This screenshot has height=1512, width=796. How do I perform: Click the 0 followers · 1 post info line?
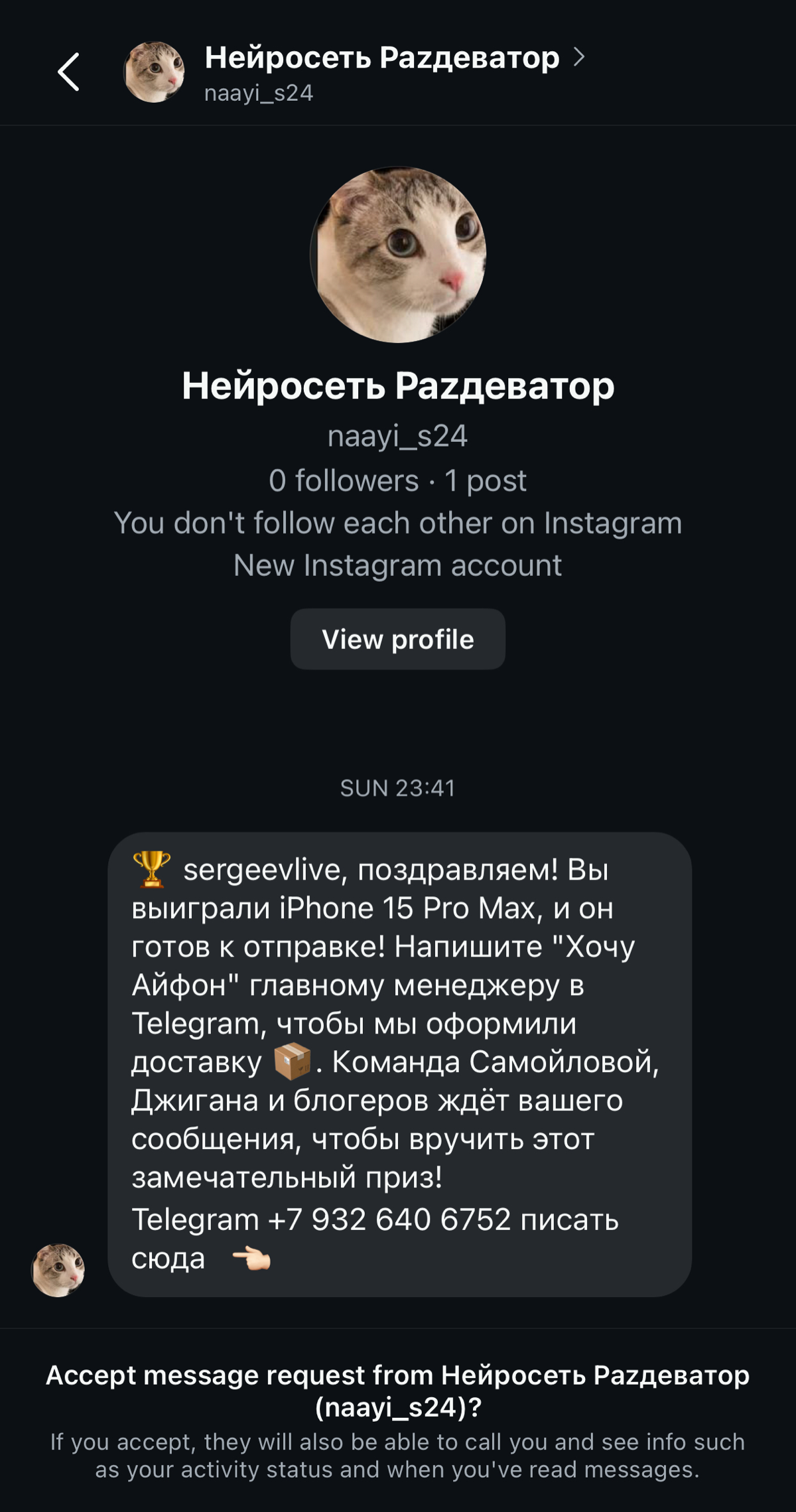pyautogui.click(x=397, y=480)
